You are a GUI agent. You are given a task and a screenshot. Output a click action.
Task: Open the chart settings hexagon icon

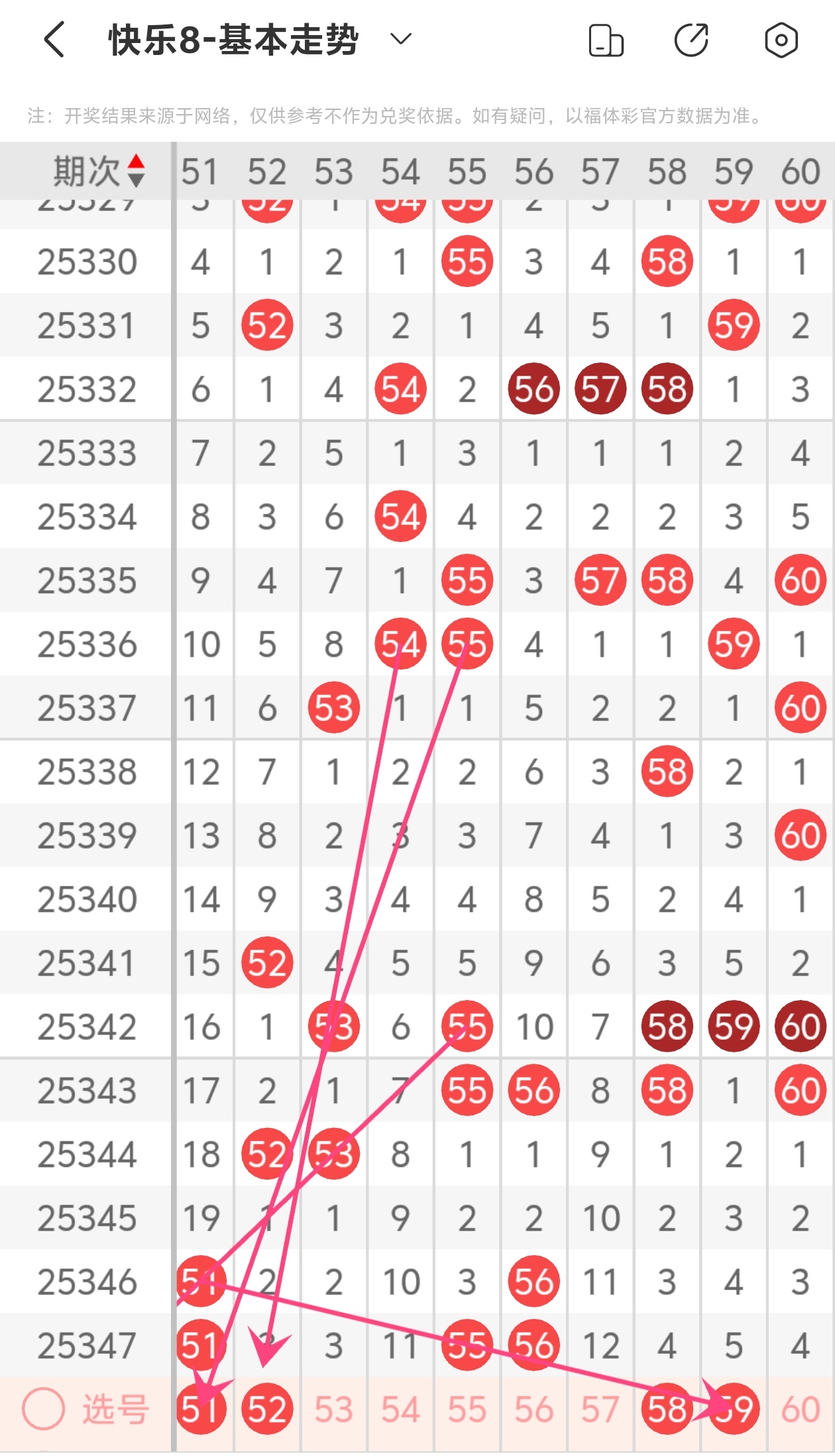pos(781,40)
